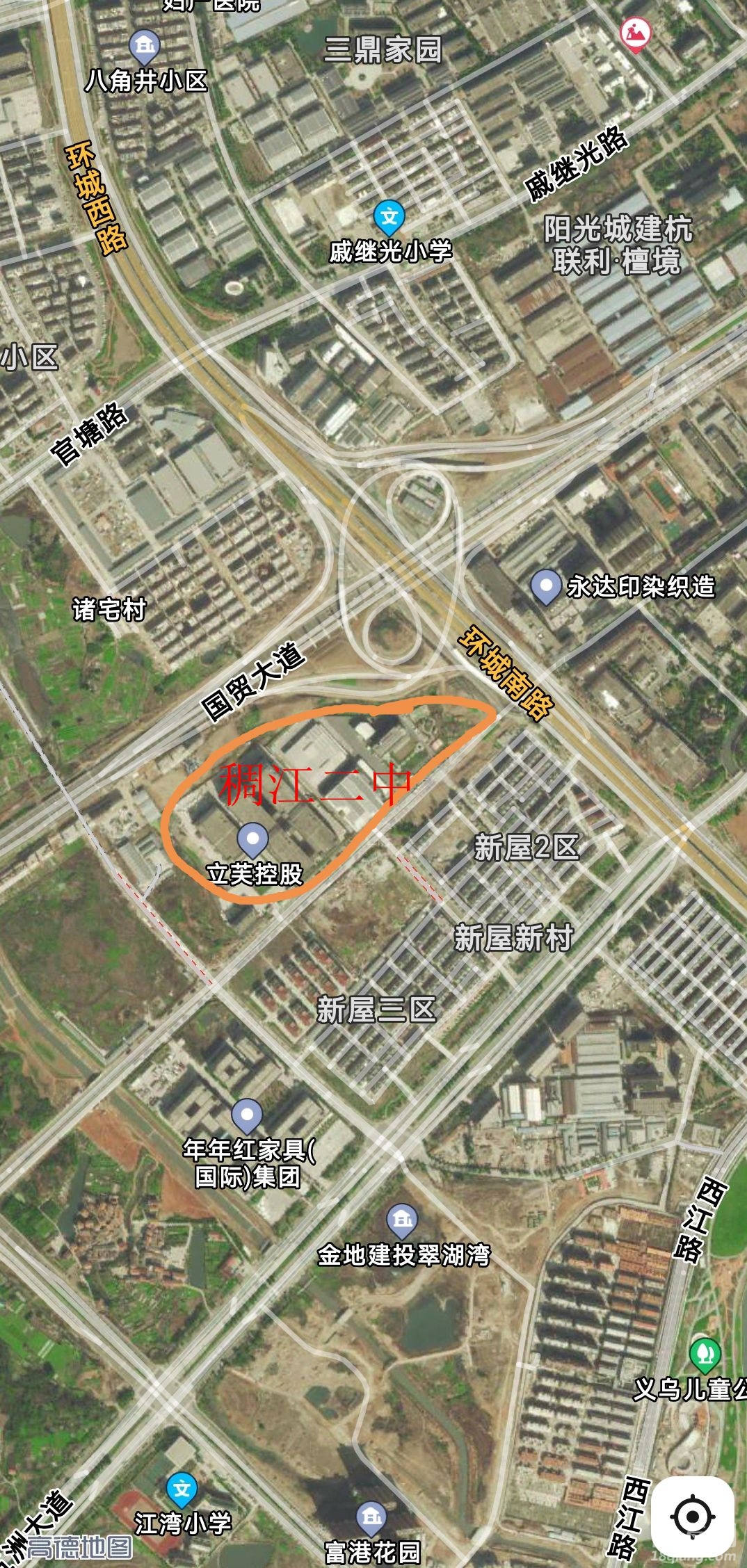Tap the red scenic-spot marker
This screenshot has height=1568, width=747.
(x=634, y=32)
